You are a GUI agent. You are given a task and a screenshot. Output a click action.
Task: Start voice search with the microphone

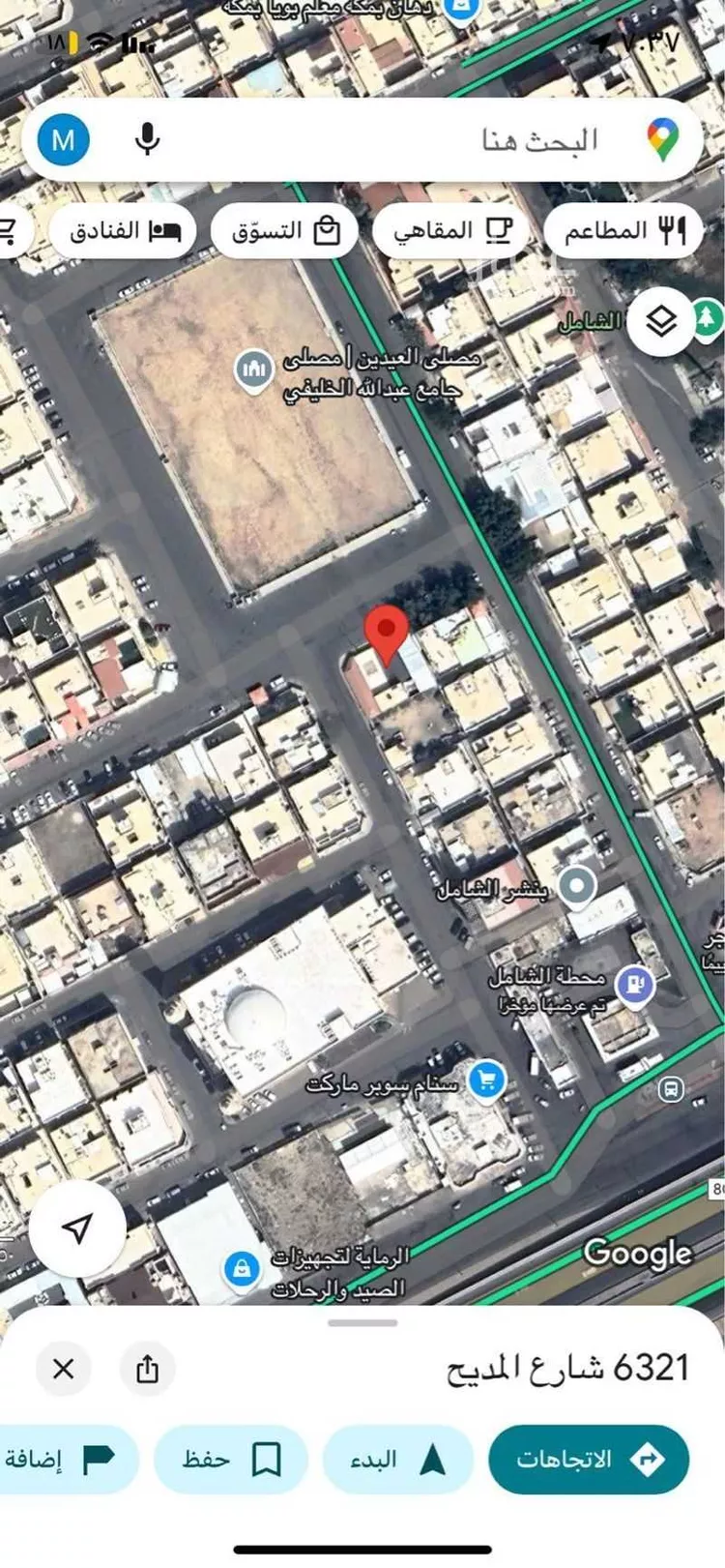147,140
